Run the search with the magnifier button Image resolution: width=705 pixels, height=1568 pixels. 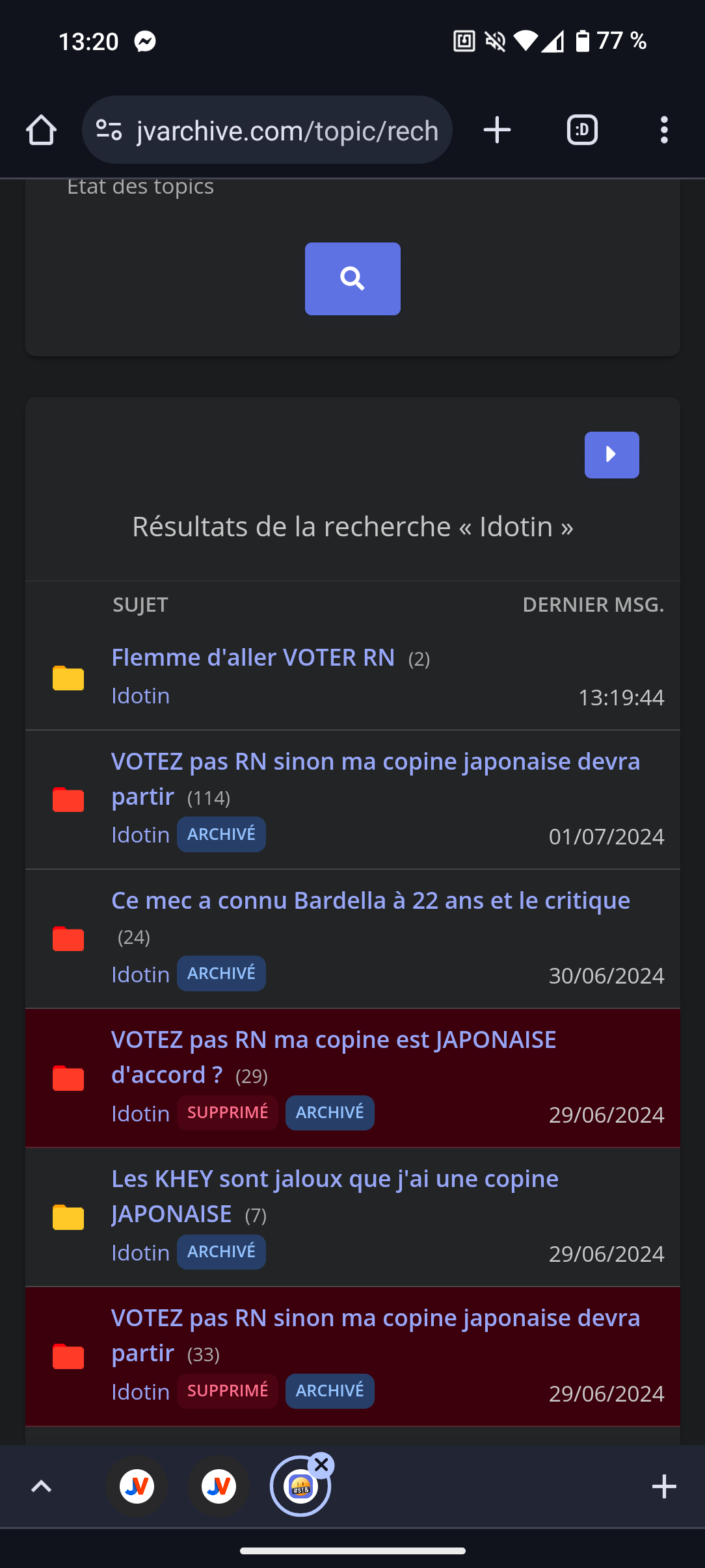352,279
